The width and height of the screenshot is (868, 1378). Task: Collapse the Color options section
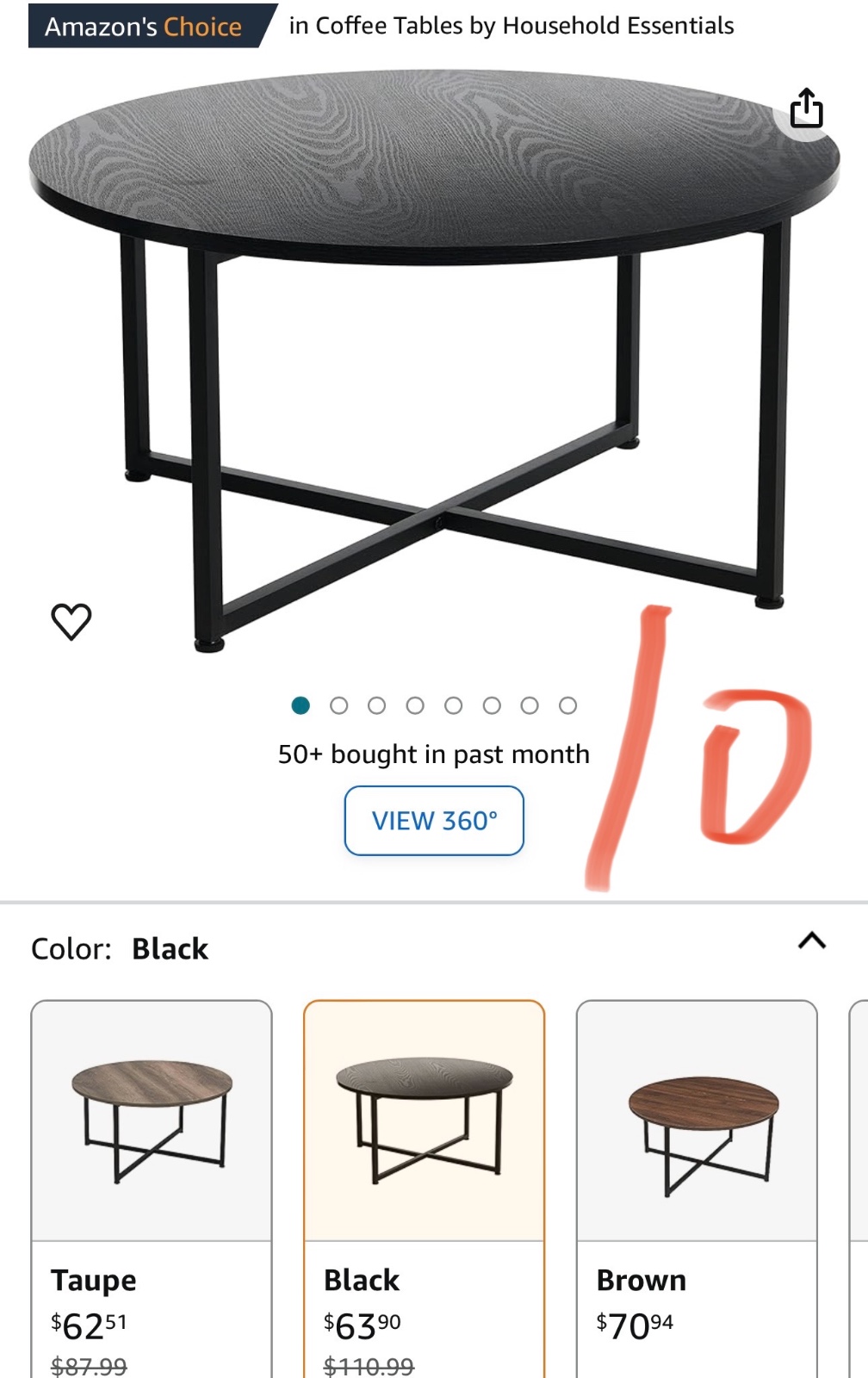coord(811,940)
